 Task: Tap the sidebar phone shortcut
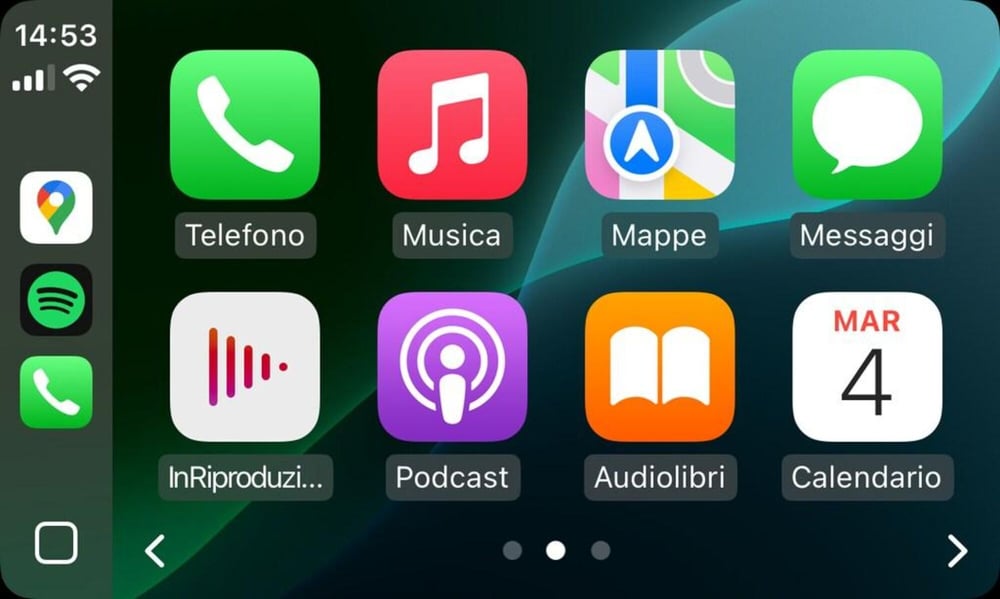click(56, 392)
